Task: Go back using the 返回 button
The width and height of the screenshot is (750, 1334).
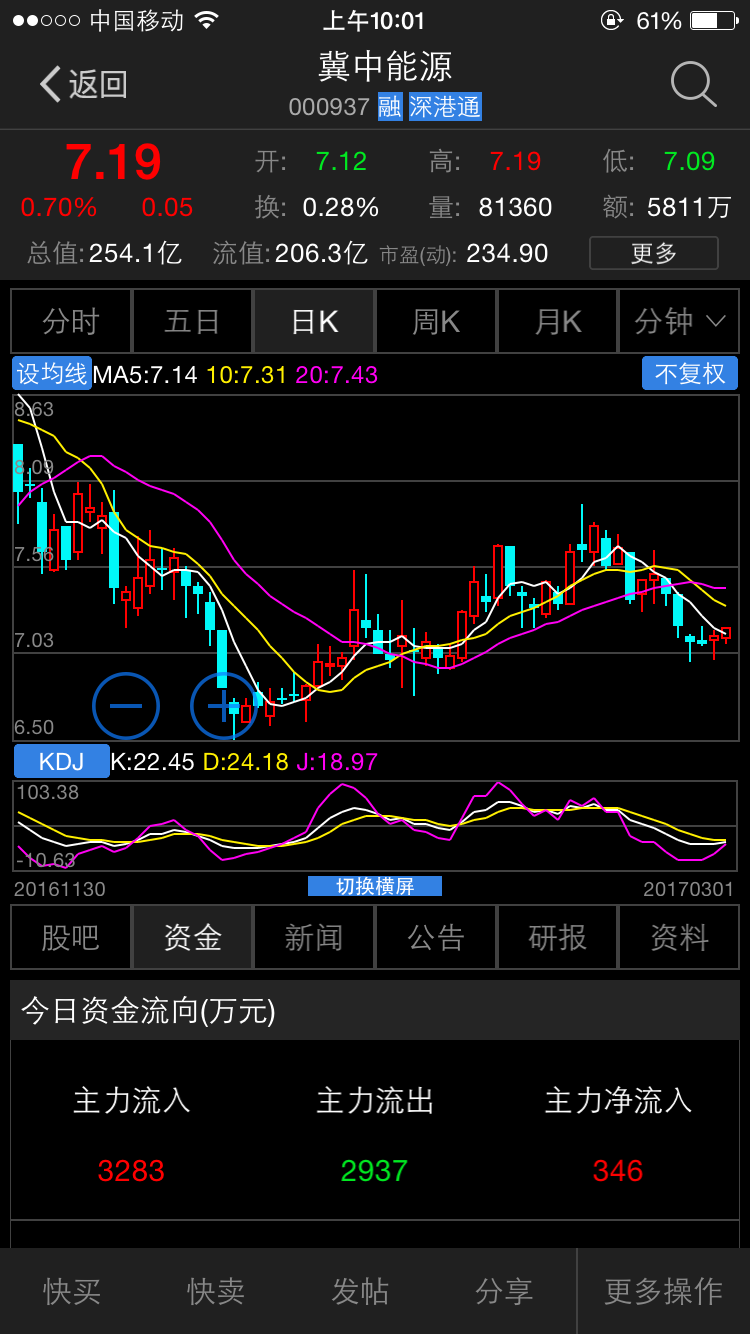Action: pos(84,84)
